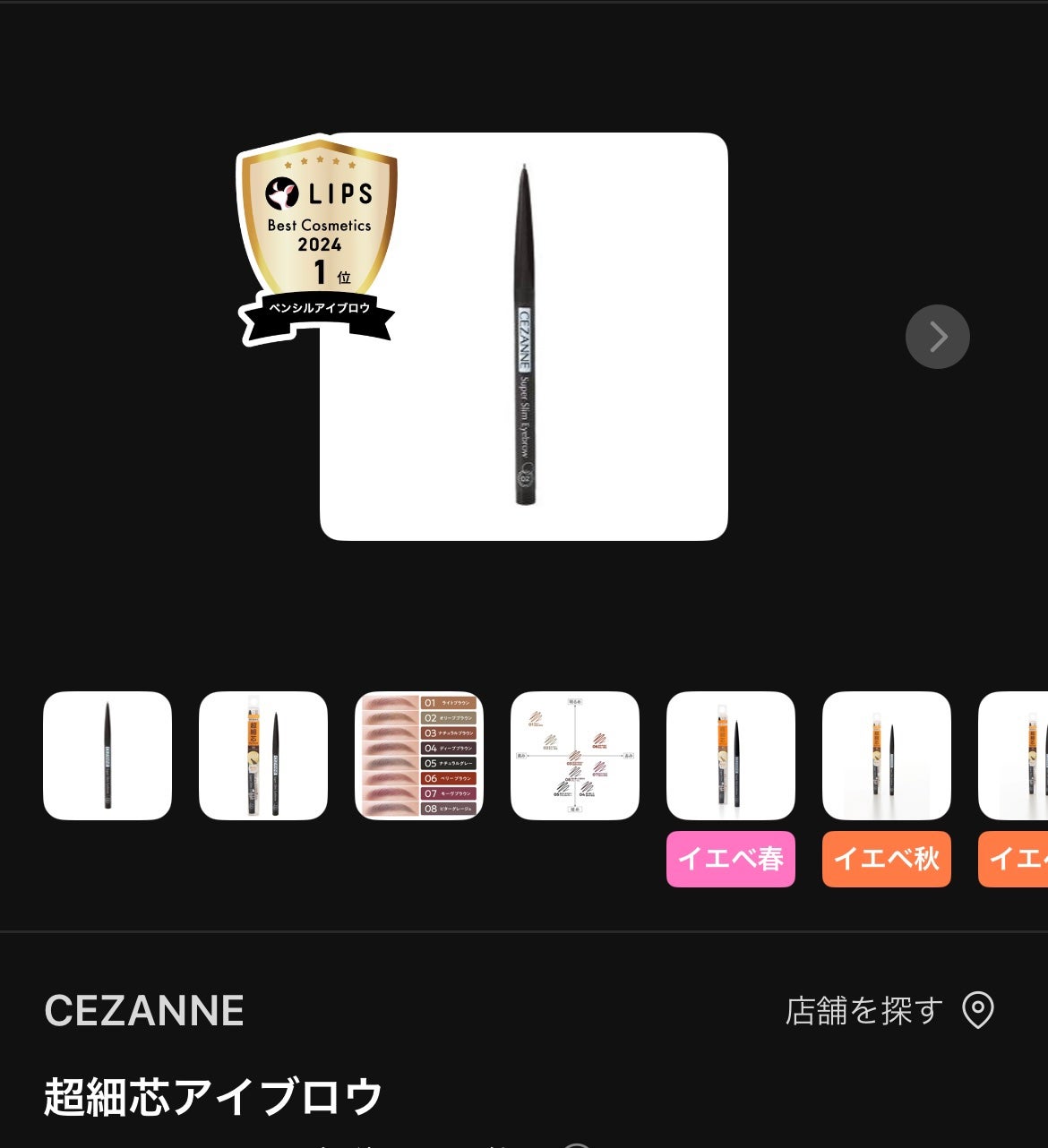Click the pink イエベ春 tag
The width and height of the screenshot is (1048, 1148).
click(x=730, y=858)
